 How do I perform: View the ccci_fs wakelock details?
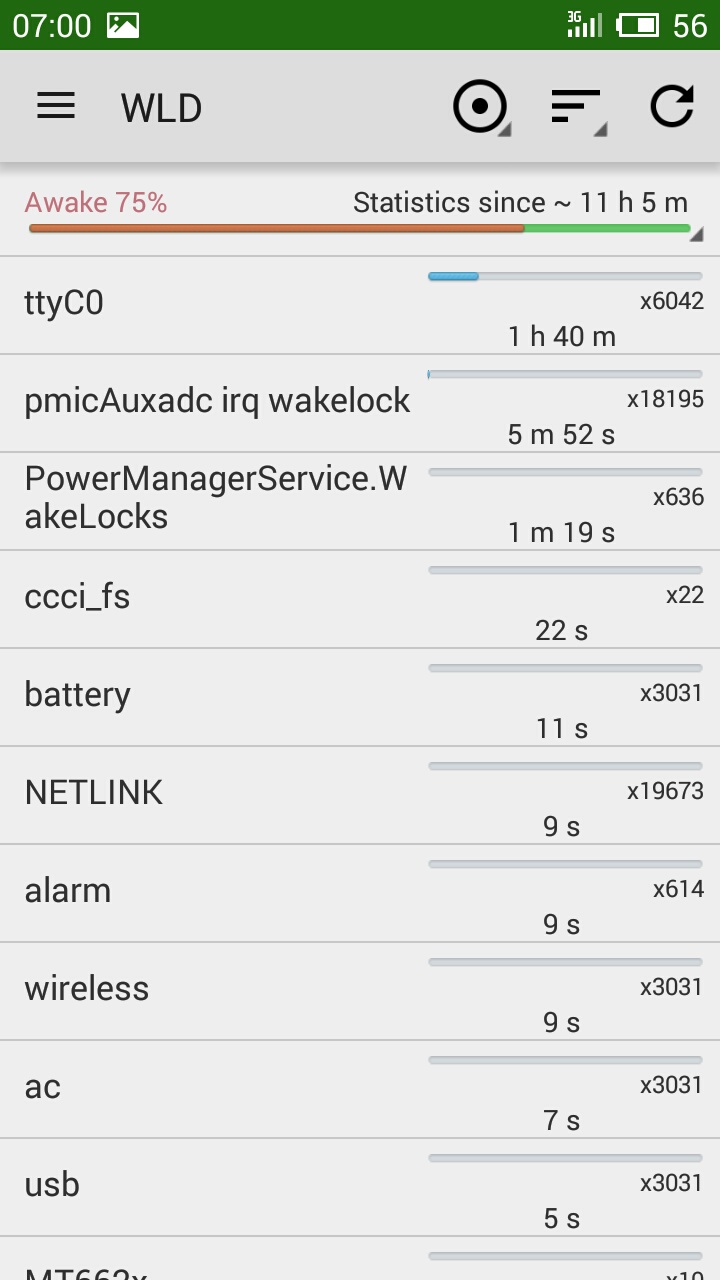[x=360, y=599]
